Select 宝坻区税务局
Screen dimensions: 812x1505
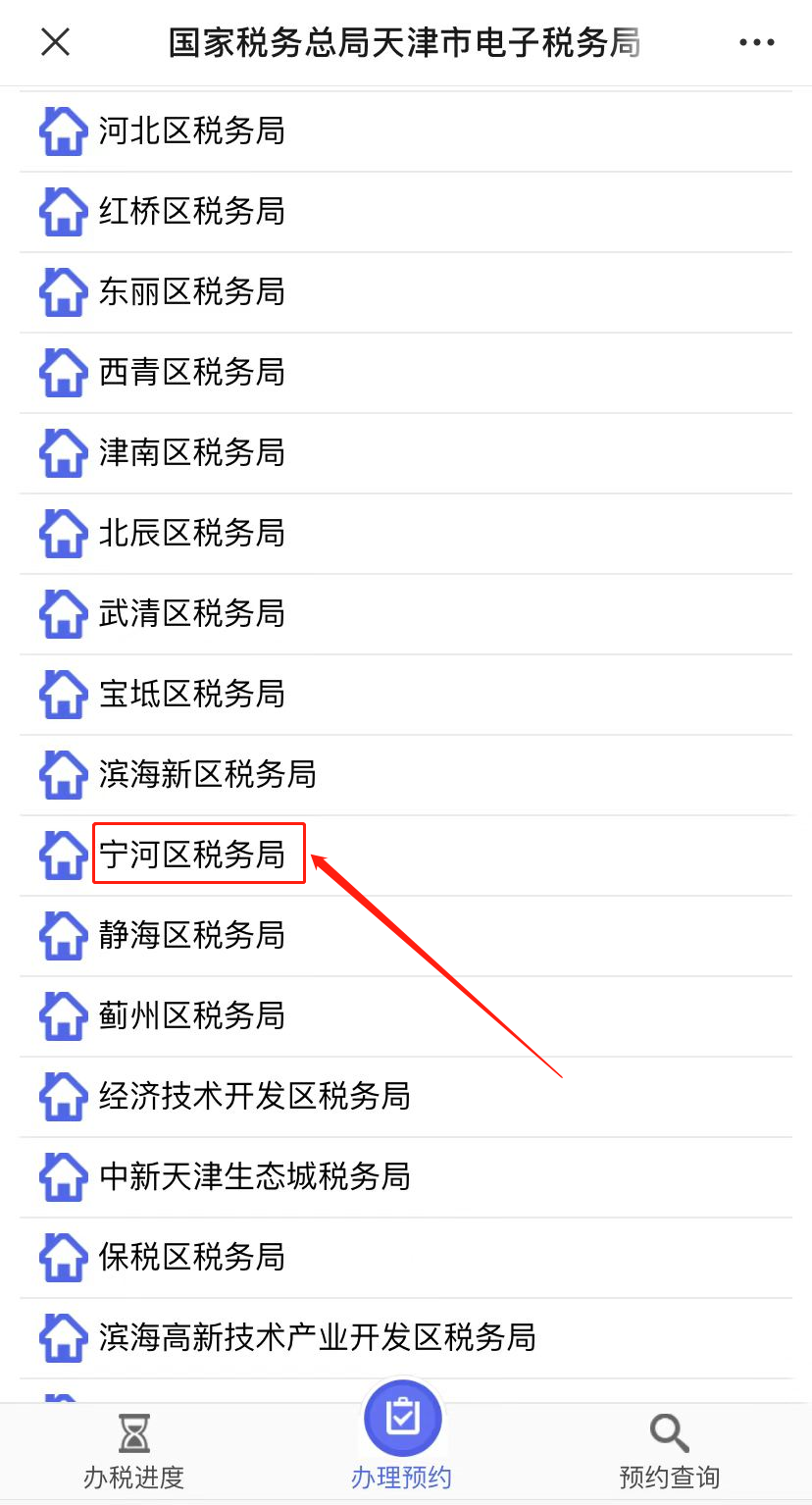406,695
